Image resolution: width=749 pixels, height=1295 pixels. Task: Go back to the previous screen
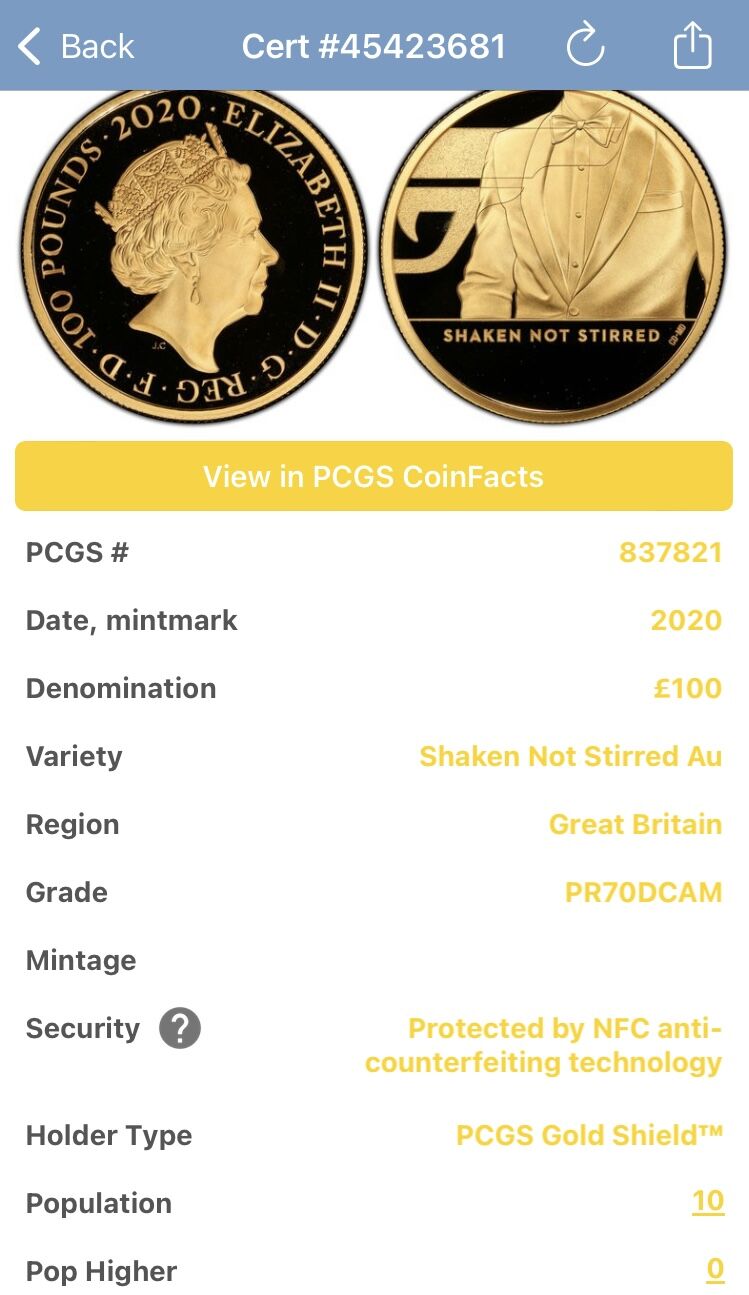pyautogui.click(x=76, y=46)
